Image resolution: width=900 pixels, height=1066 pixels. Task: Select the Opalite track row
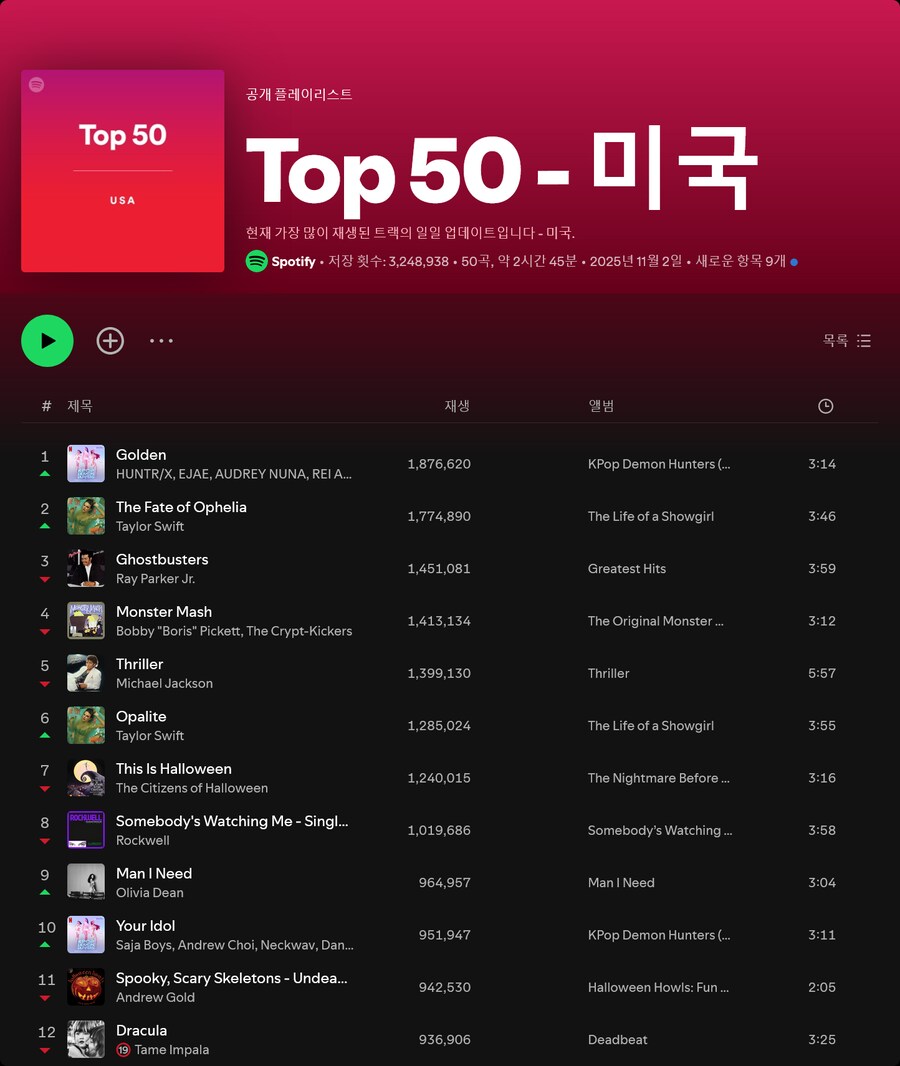(x=141, y=717)
